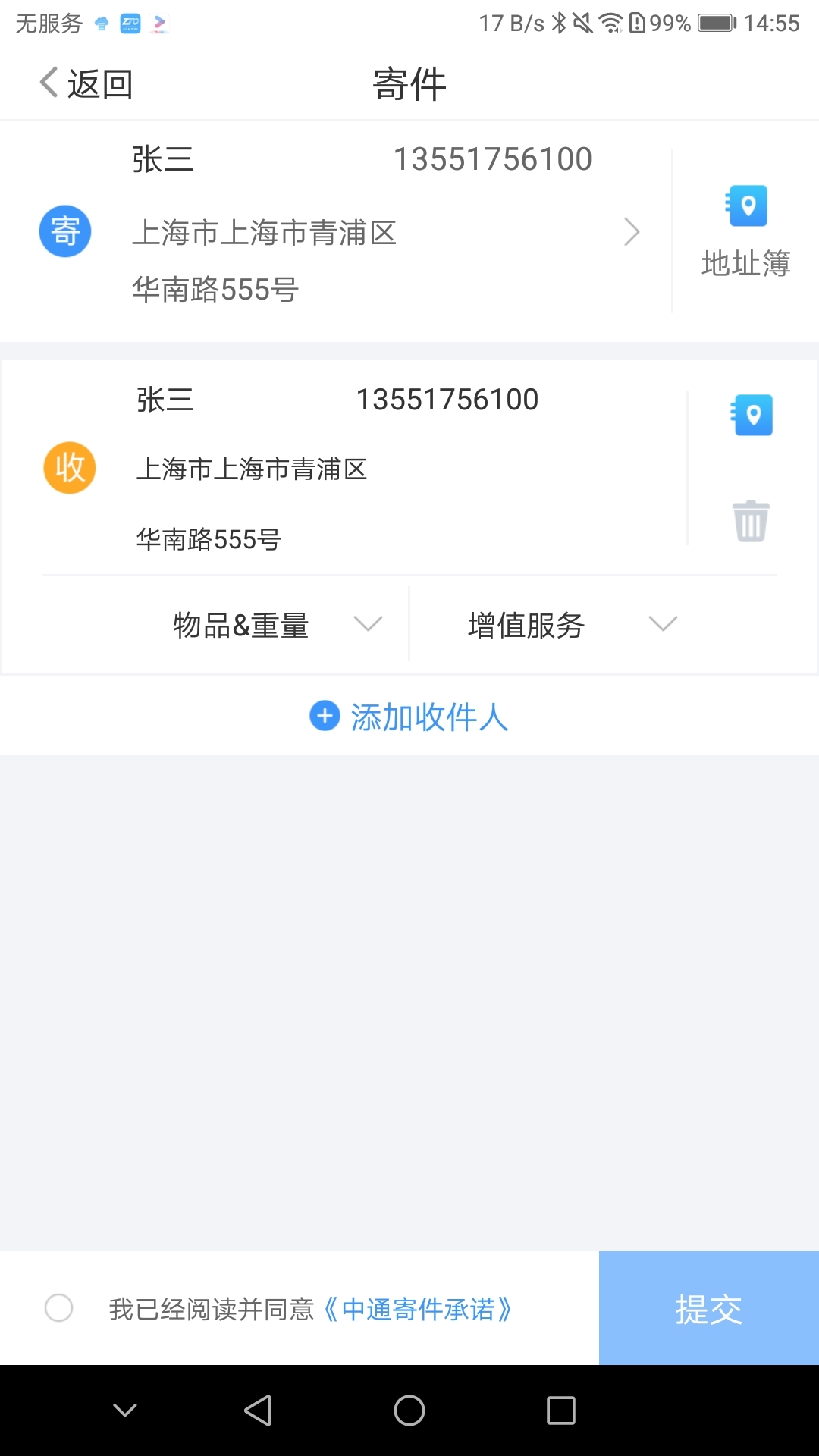Tap the chevron to edit sender details

point(633,231)
